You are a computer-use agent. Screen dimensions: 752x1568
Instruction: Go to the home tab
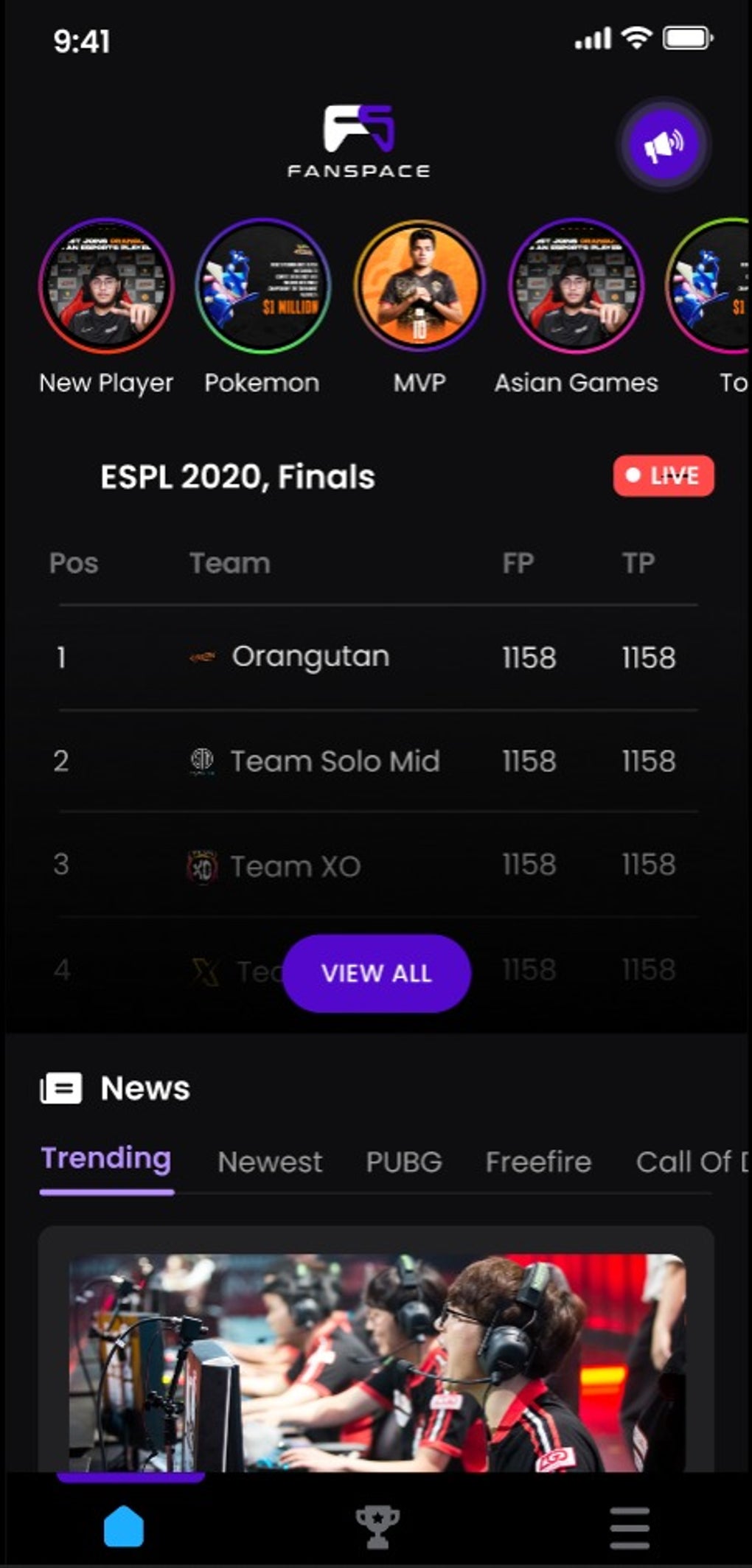point(124,1527)
